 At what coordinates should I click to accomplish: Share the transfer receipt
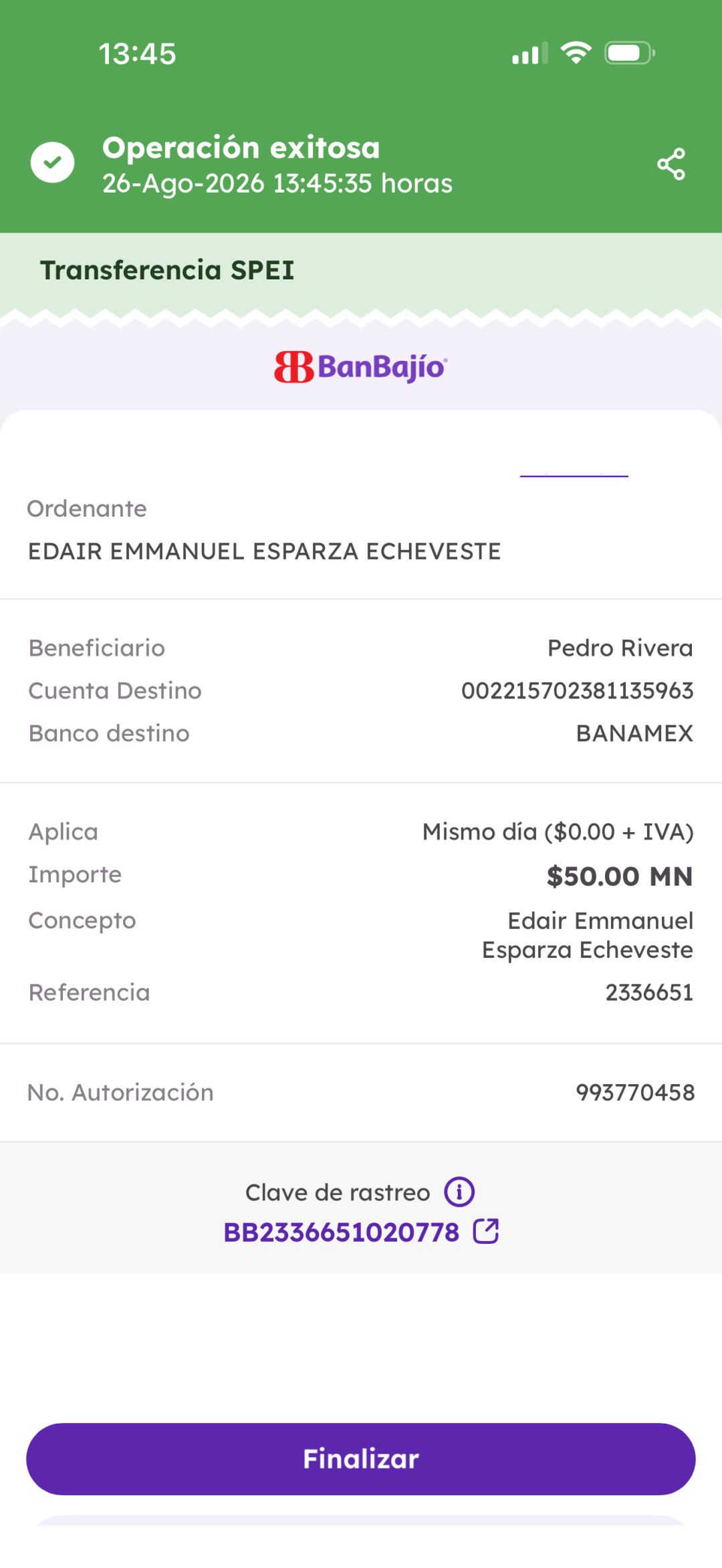pyautogui.click(x=671, y=164)
